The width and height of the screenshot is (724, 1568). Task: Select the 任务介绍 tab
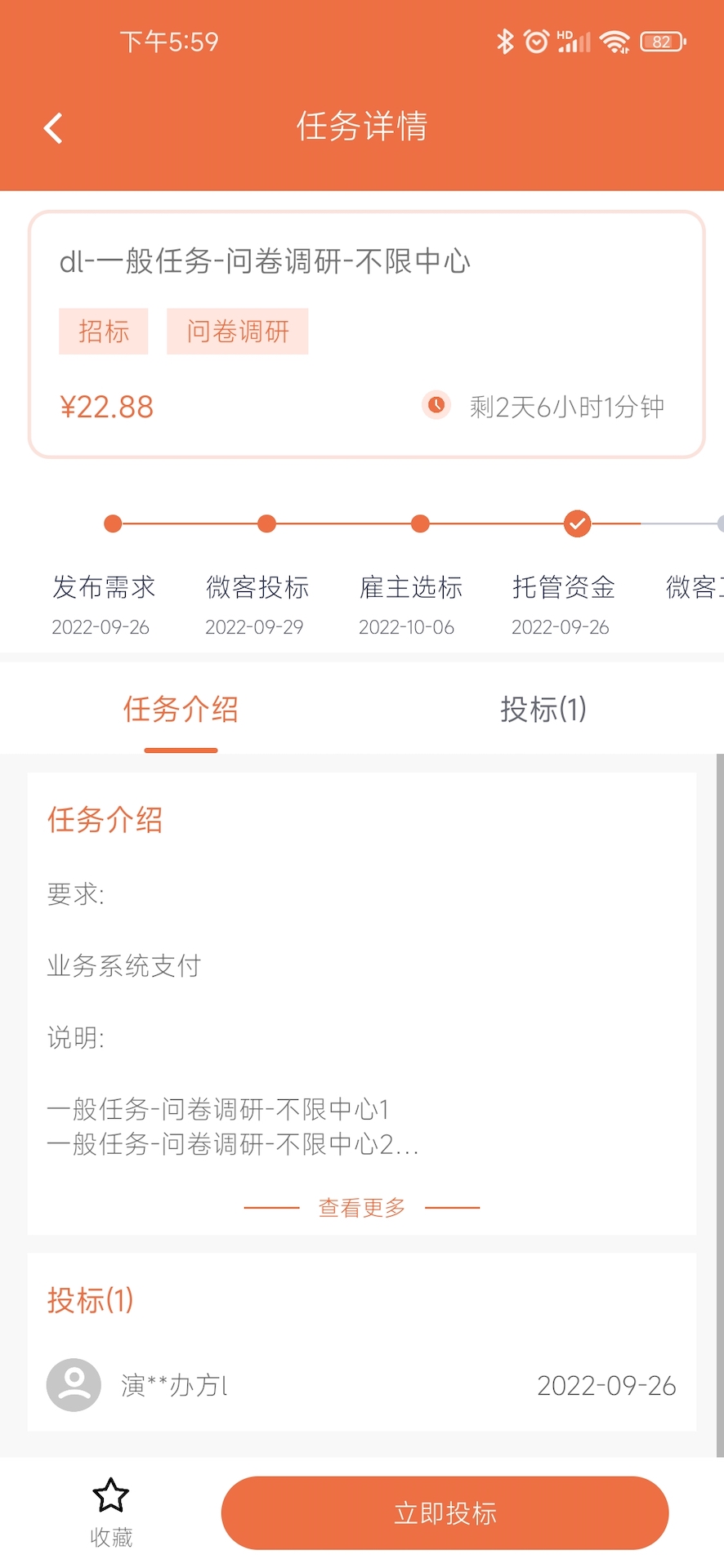pyautogui.click(x=181, y=710)
